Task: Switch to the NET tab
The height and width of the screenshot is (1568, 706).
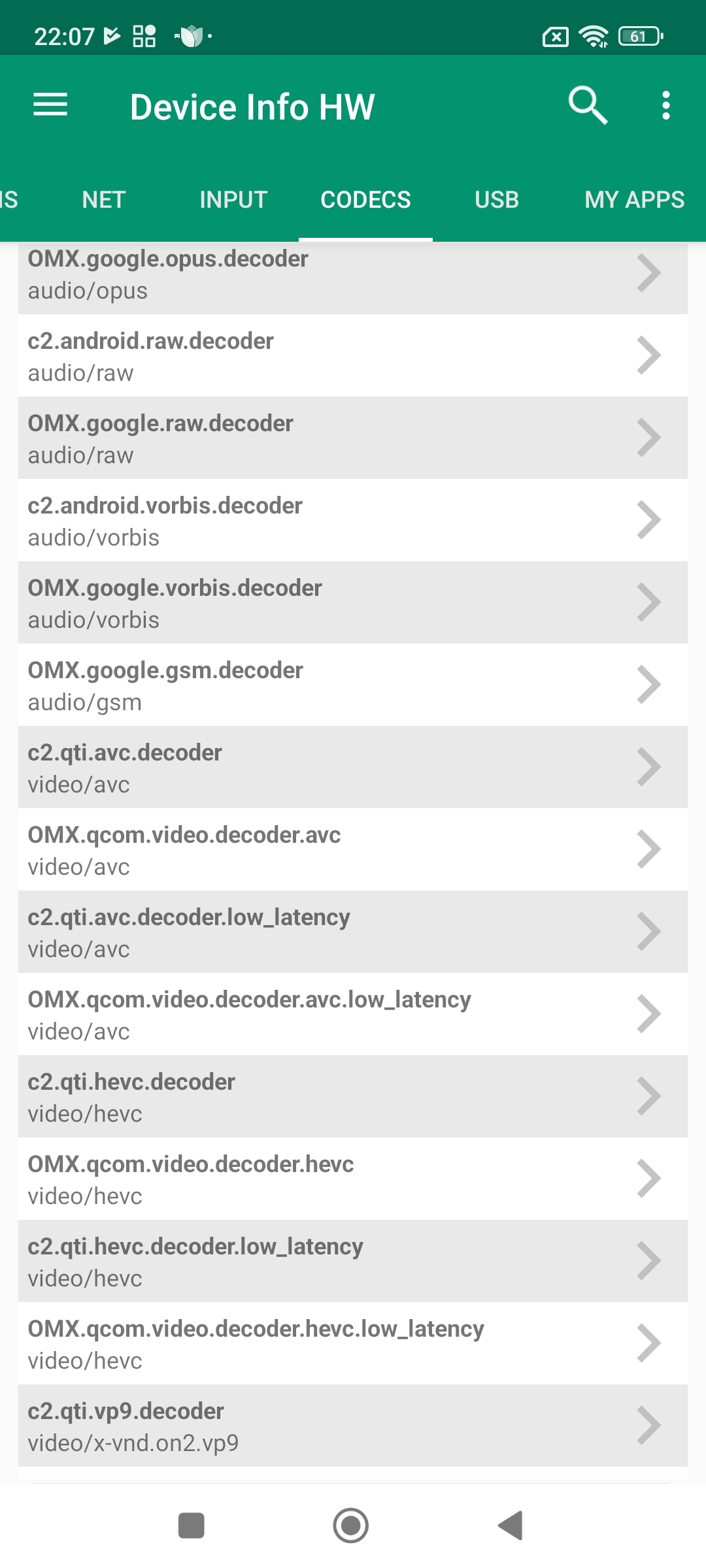Action: click(x=103, y=200)
